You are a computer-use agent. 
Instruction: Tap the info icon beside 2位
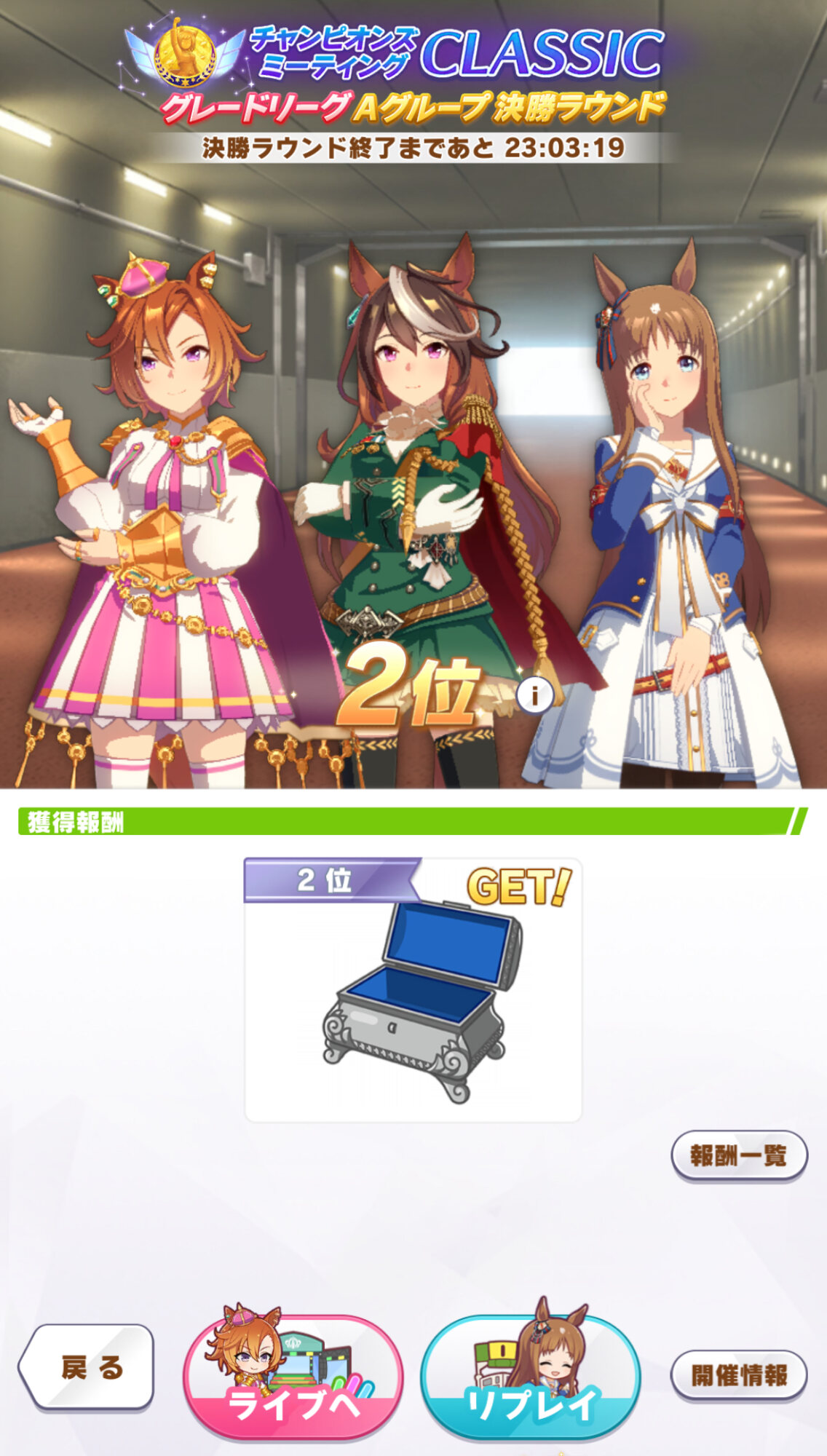(535, 696)
